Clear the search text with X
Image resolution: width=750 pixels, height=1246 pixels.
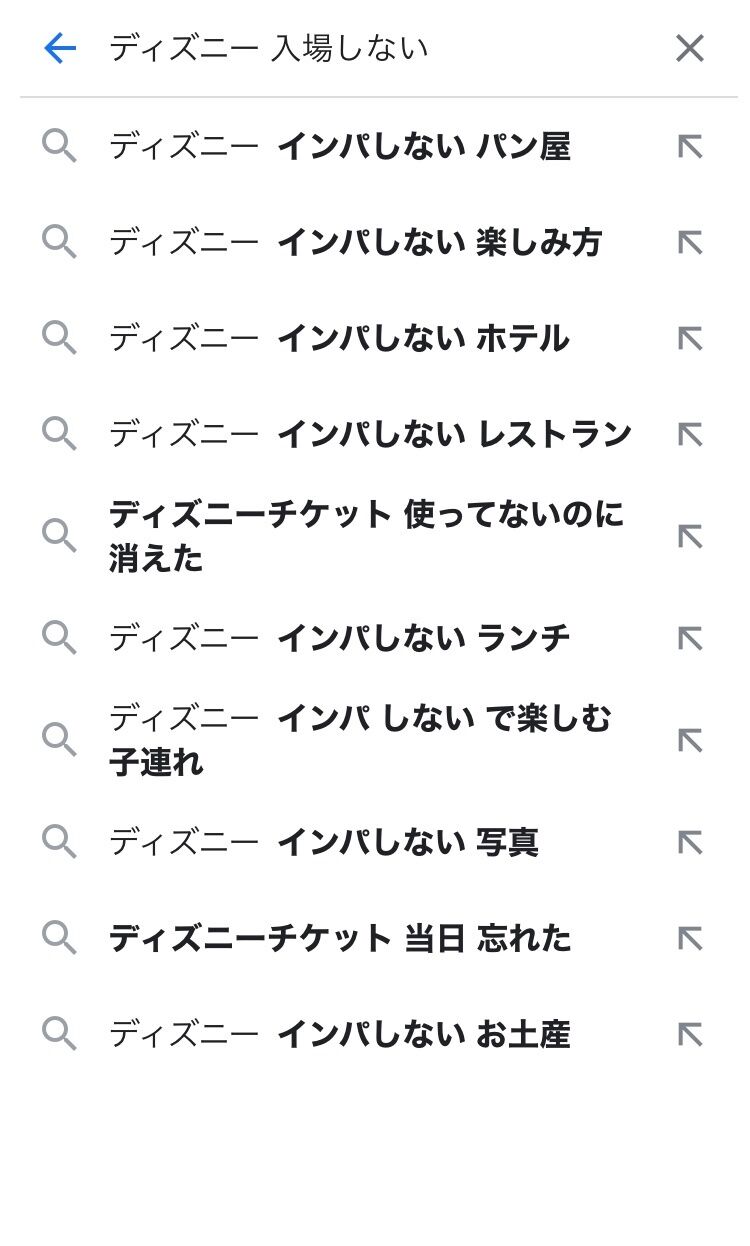689,48
